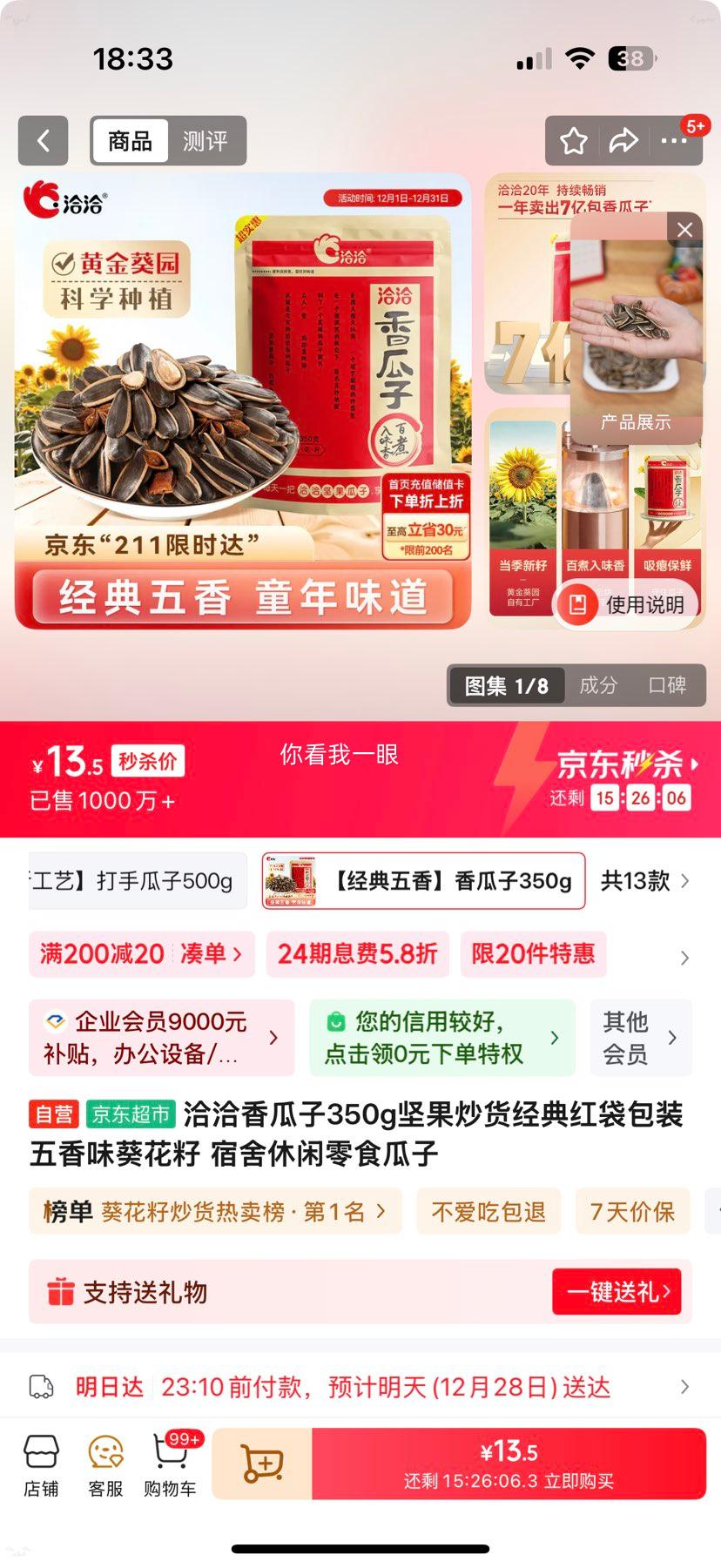
Task: Close the floating 产品展示 video
Action: [684, 229]
